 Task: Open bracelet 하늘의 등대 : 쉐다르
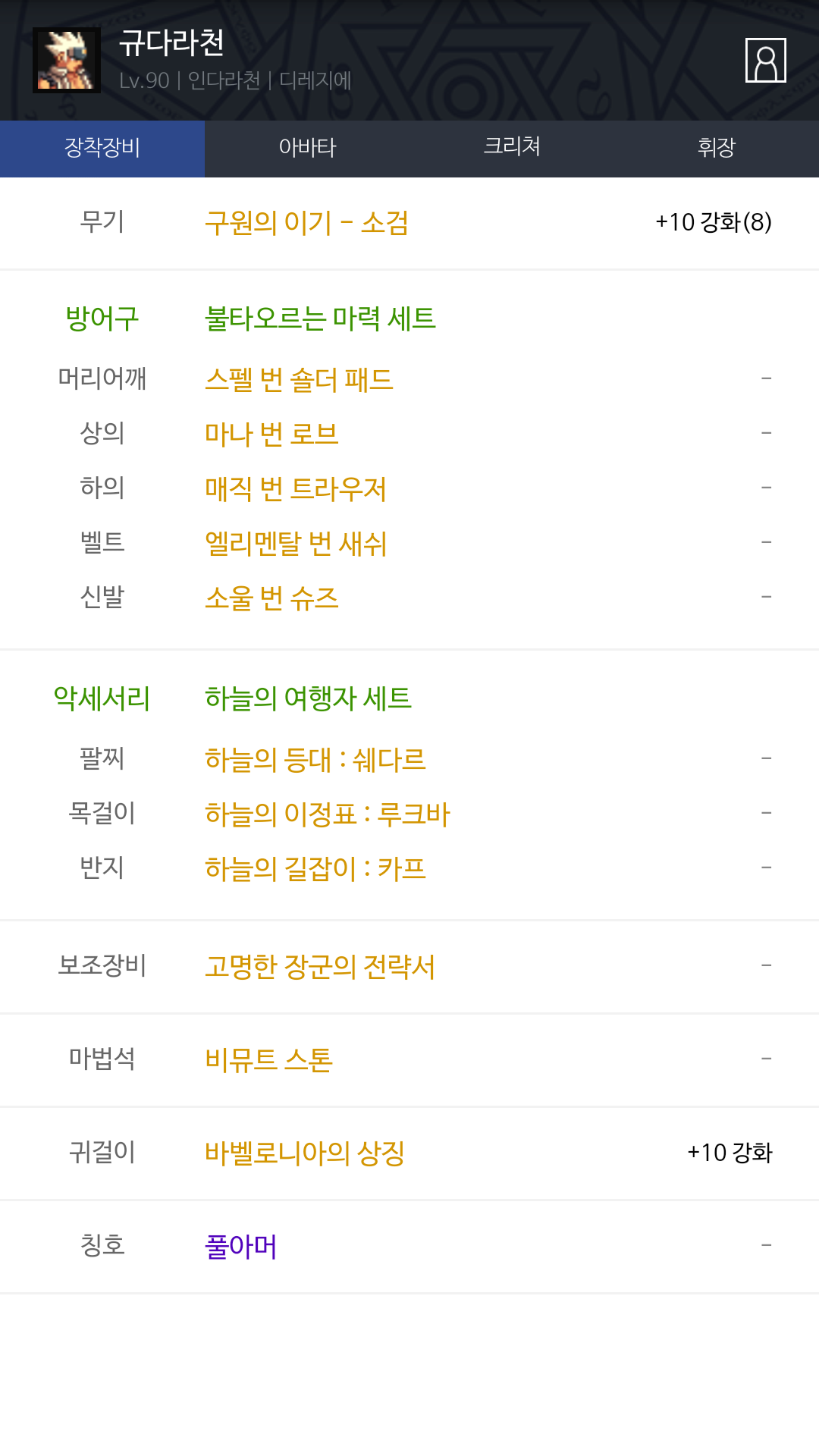pos(315,759)
